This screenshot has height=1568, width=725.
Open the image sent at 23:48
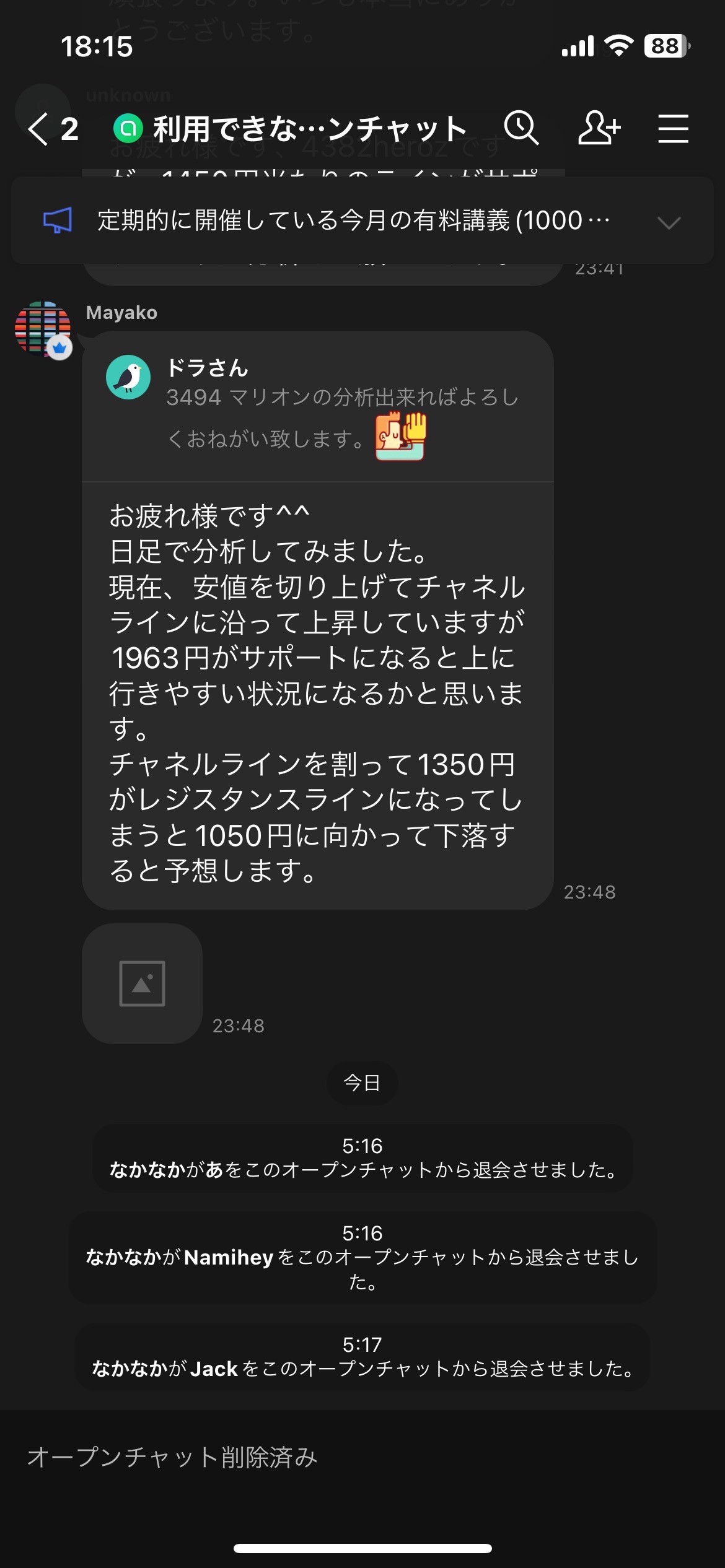[x=142, y=983]
